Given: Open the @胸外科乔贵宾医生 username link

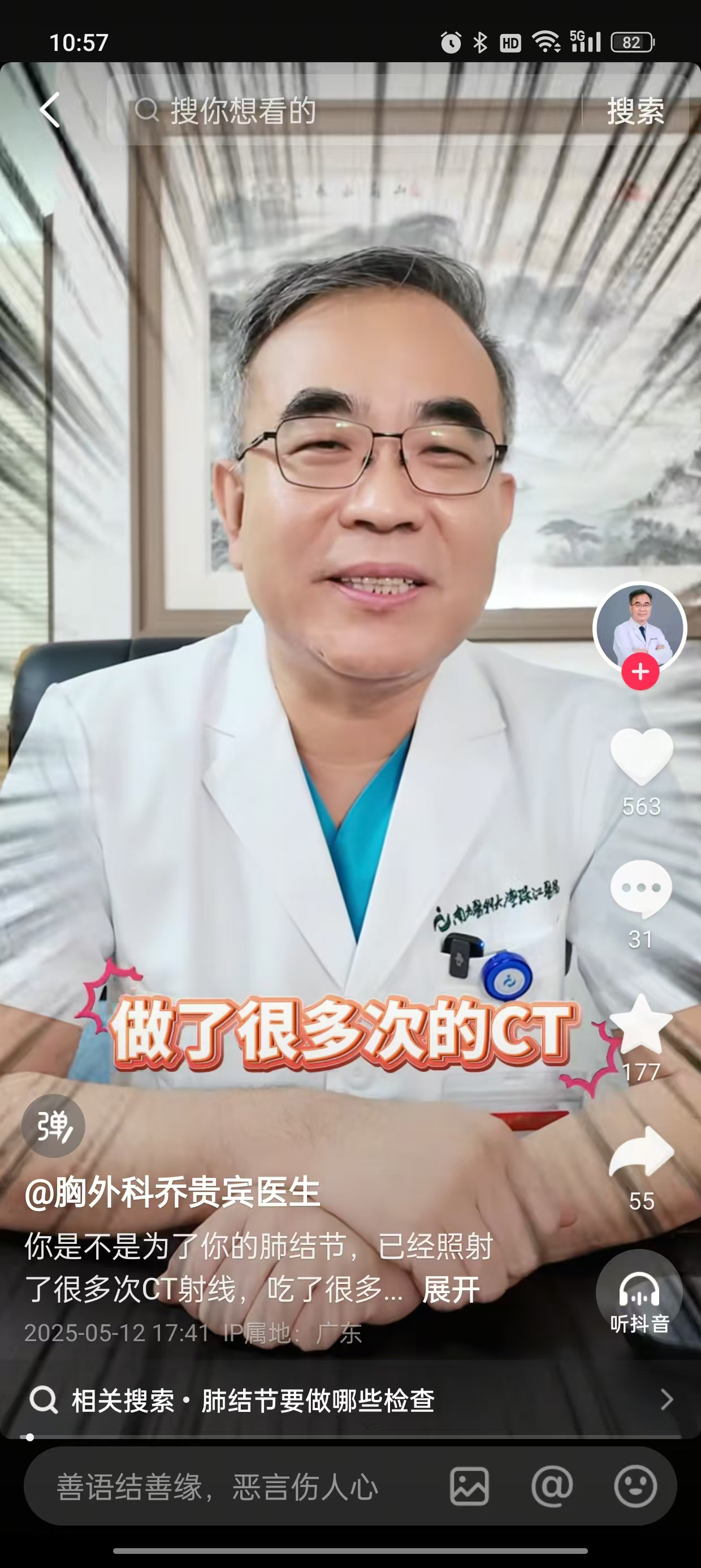Looking at the screenshot, I should tap(172, 1193).
